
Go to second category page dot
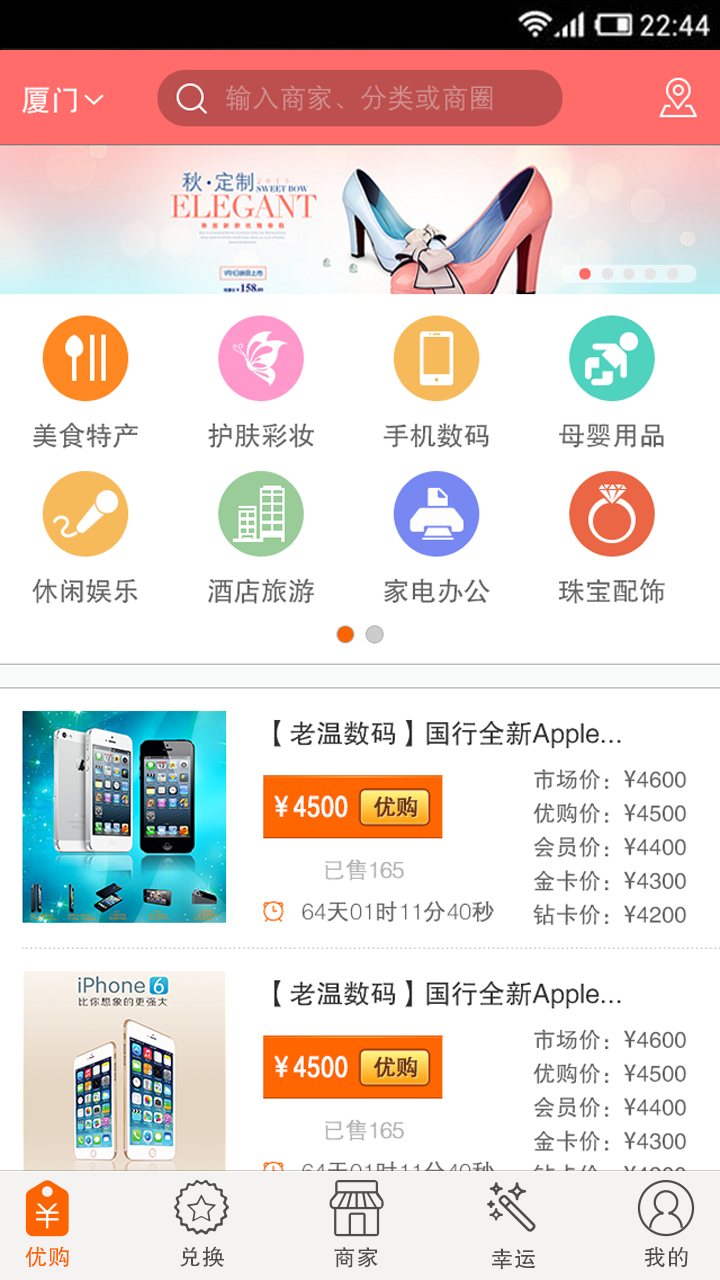coord(374,634)
